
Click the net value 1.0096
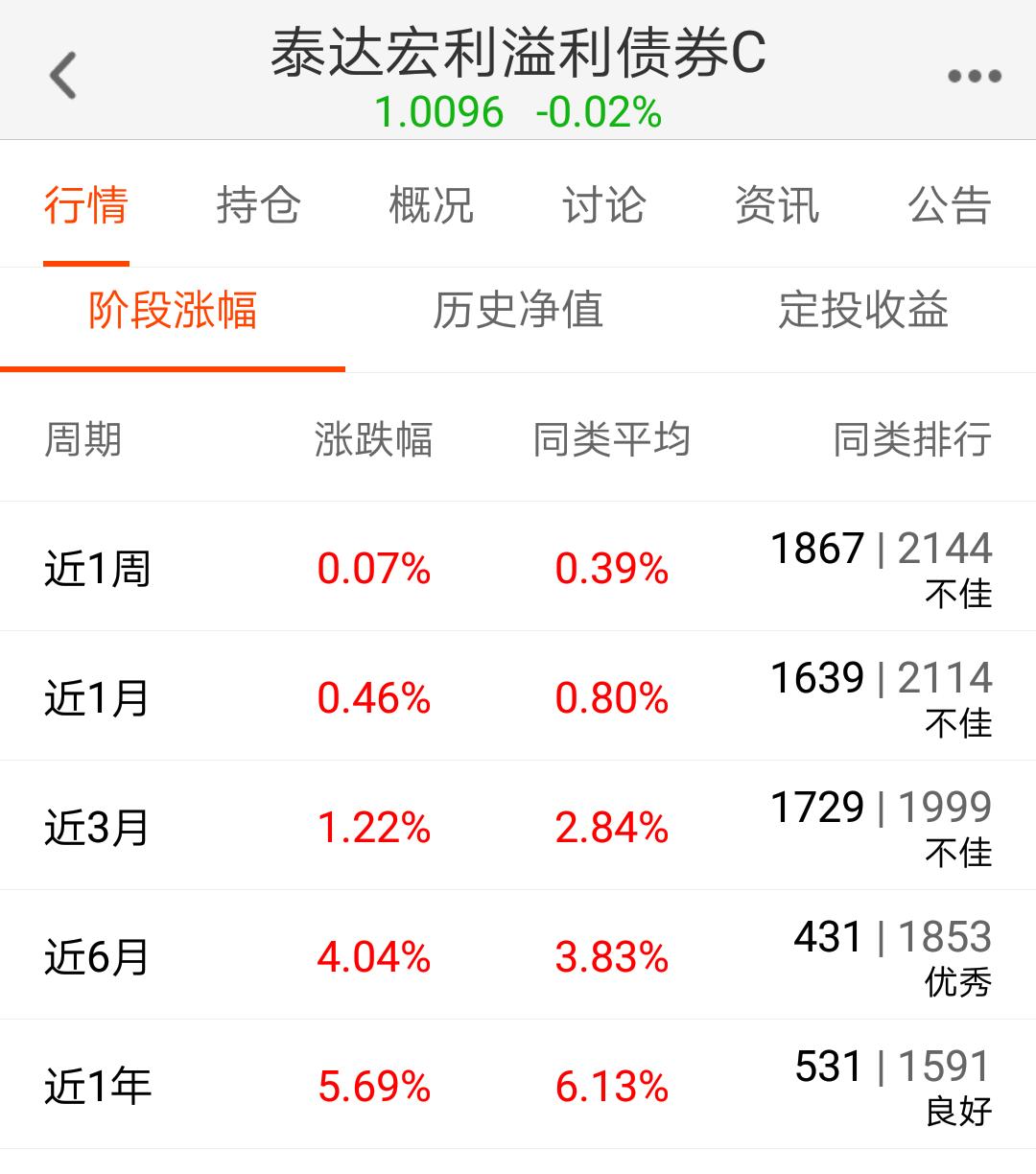[x=439, y=112]
